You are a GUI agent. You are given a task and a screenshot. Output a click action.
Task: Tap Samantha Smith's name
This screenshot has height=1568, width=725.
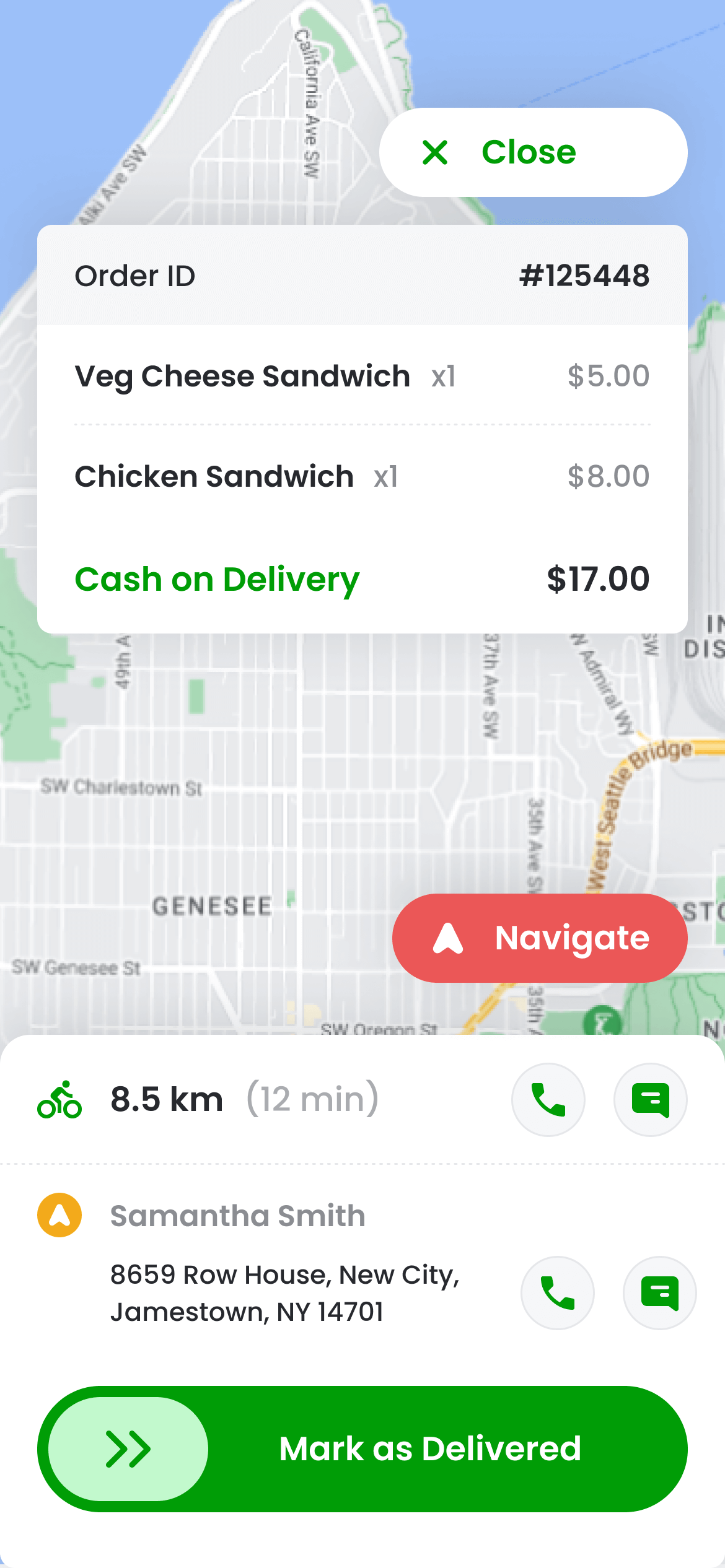click(237, 1215)
